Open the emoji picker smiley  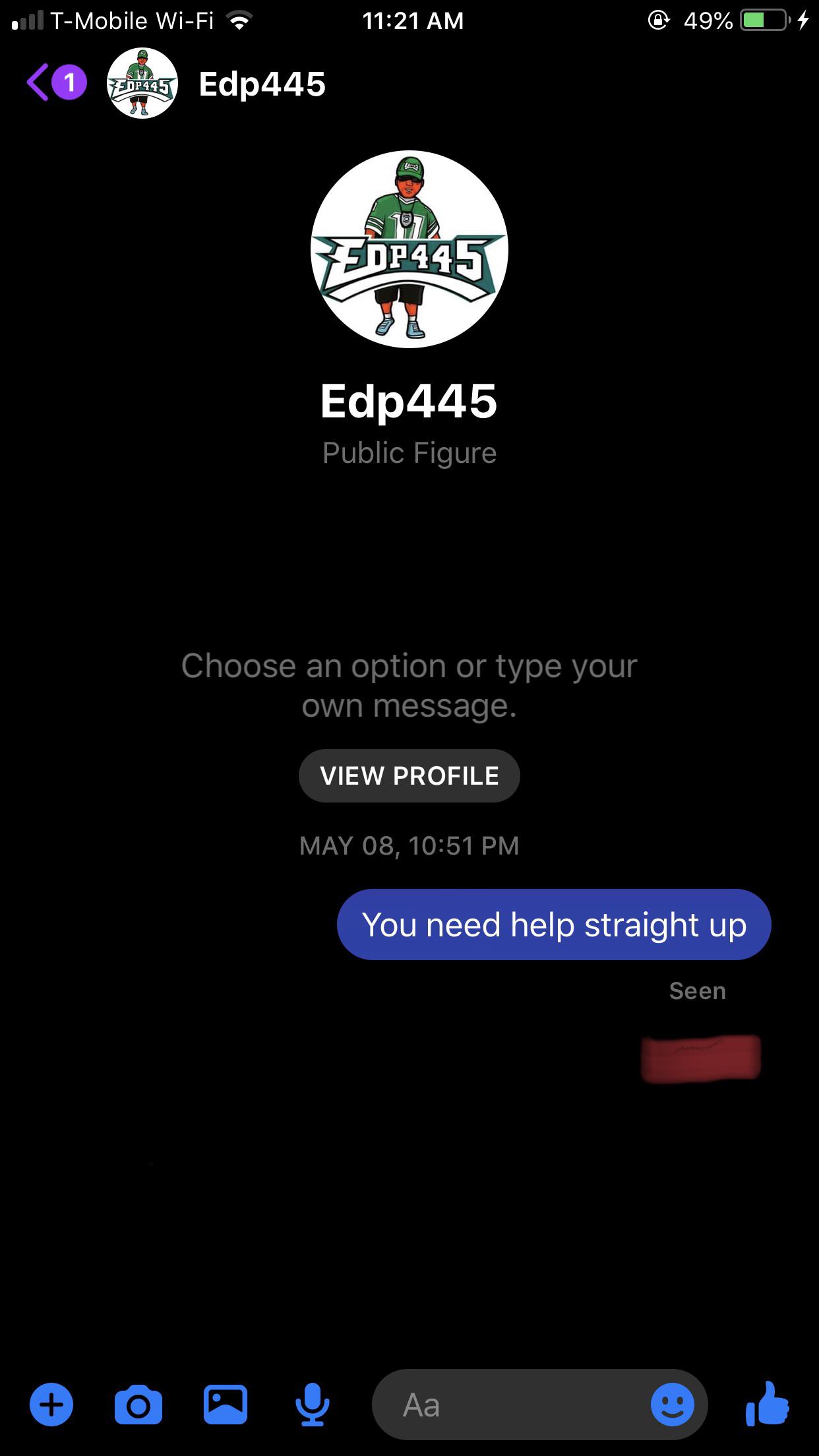[672, 1405]
